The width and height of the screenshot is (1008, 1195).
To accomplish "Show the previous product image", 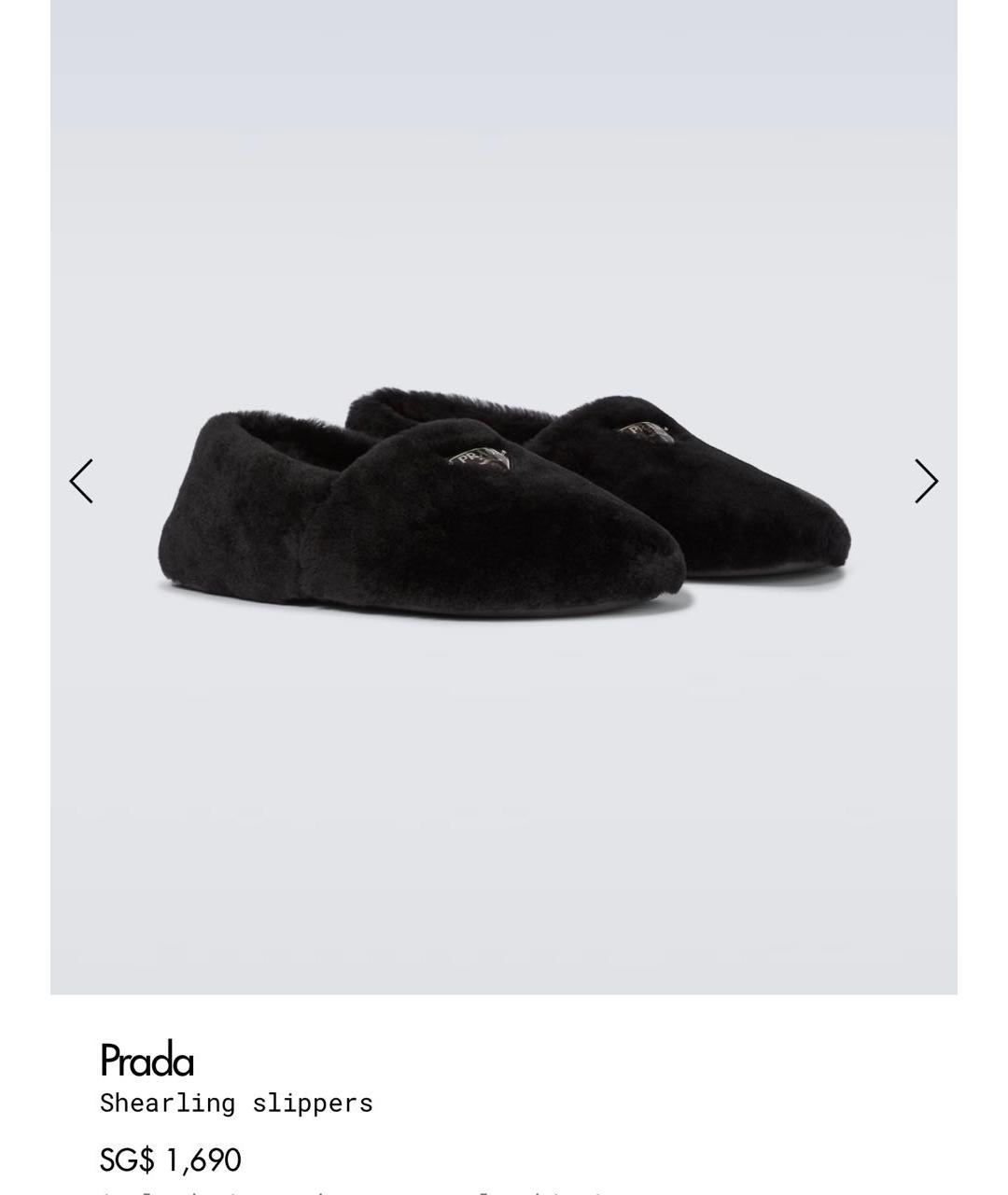I will [x=82, y=481].
